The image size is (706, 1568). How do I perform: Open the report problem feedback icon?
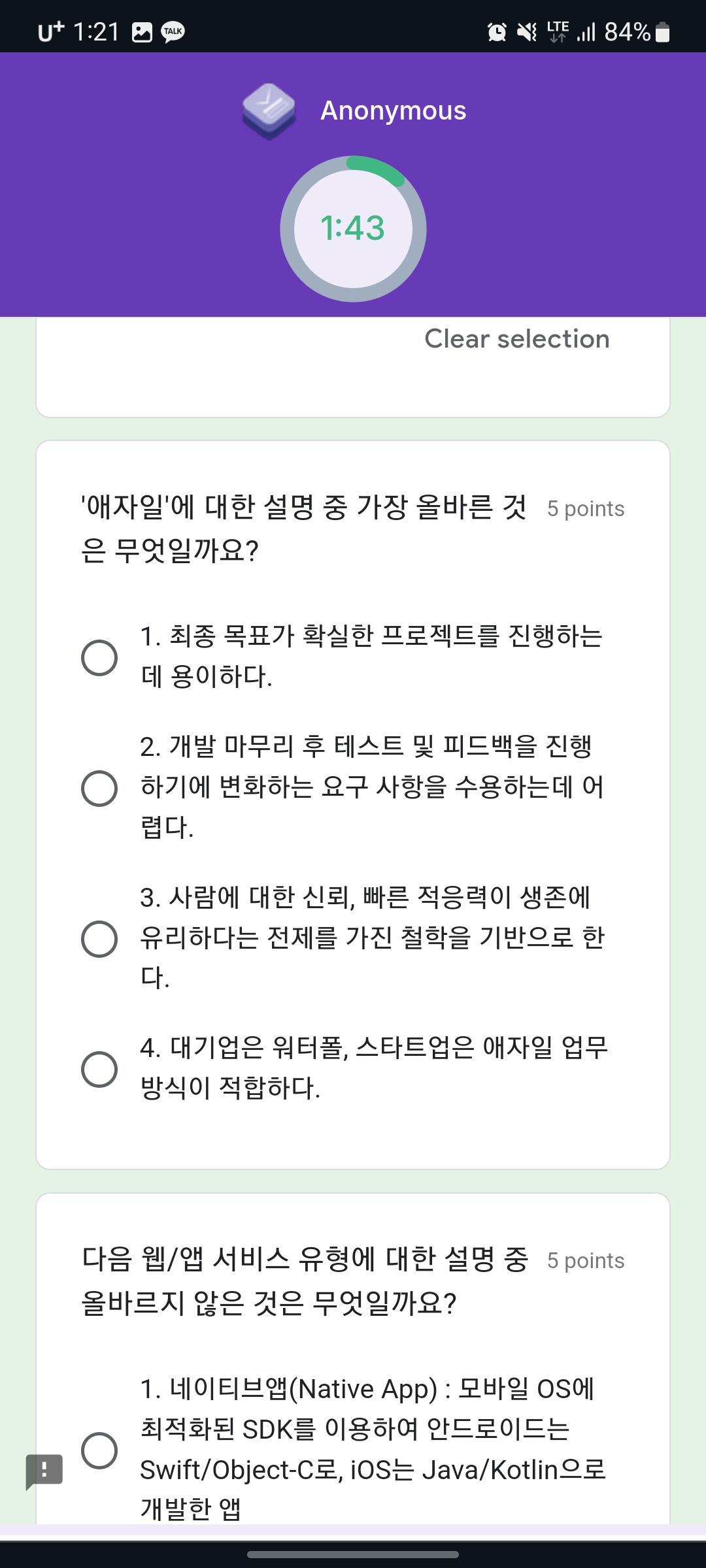[x=44, y=1471]
